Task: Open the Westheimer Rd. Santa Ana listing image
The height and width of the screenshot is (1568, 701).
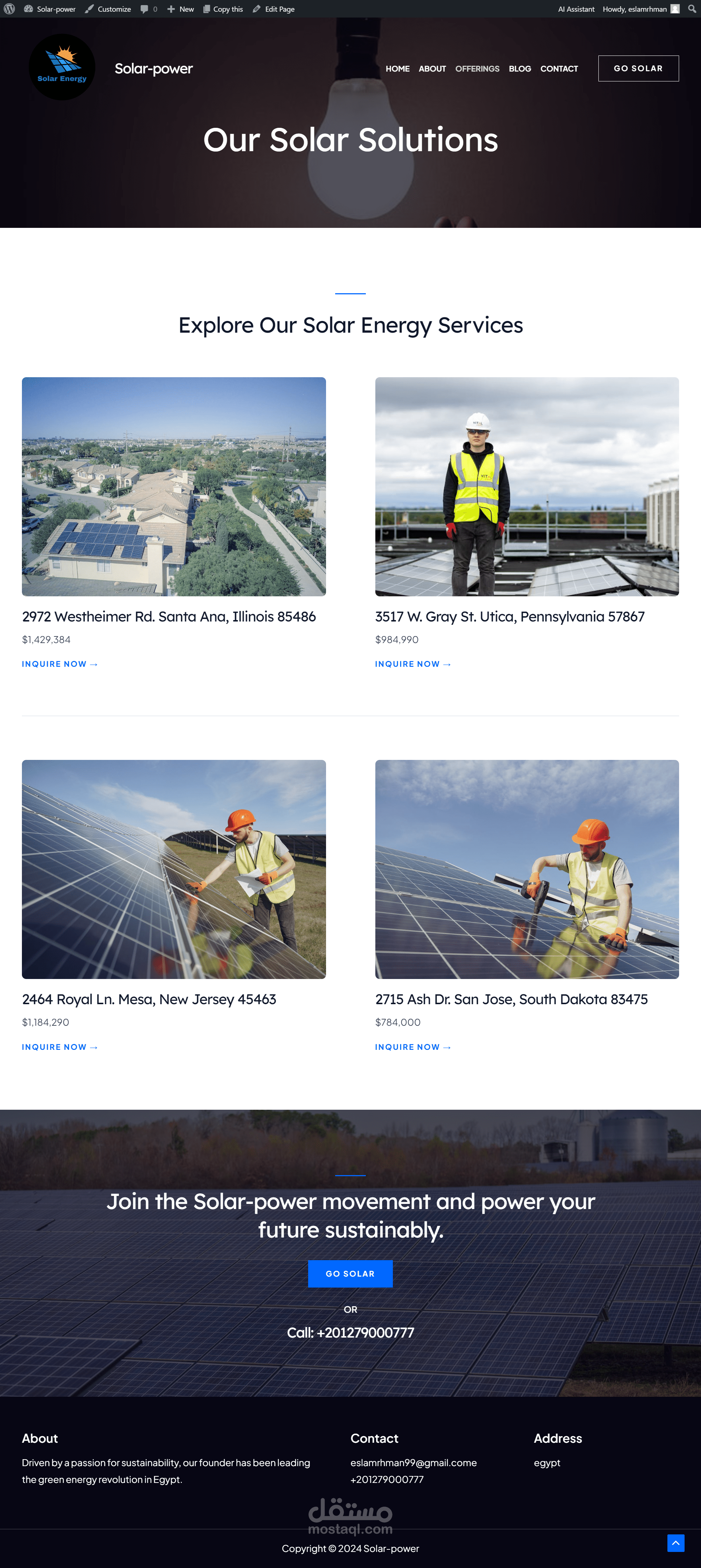Action: click(174, 486)
